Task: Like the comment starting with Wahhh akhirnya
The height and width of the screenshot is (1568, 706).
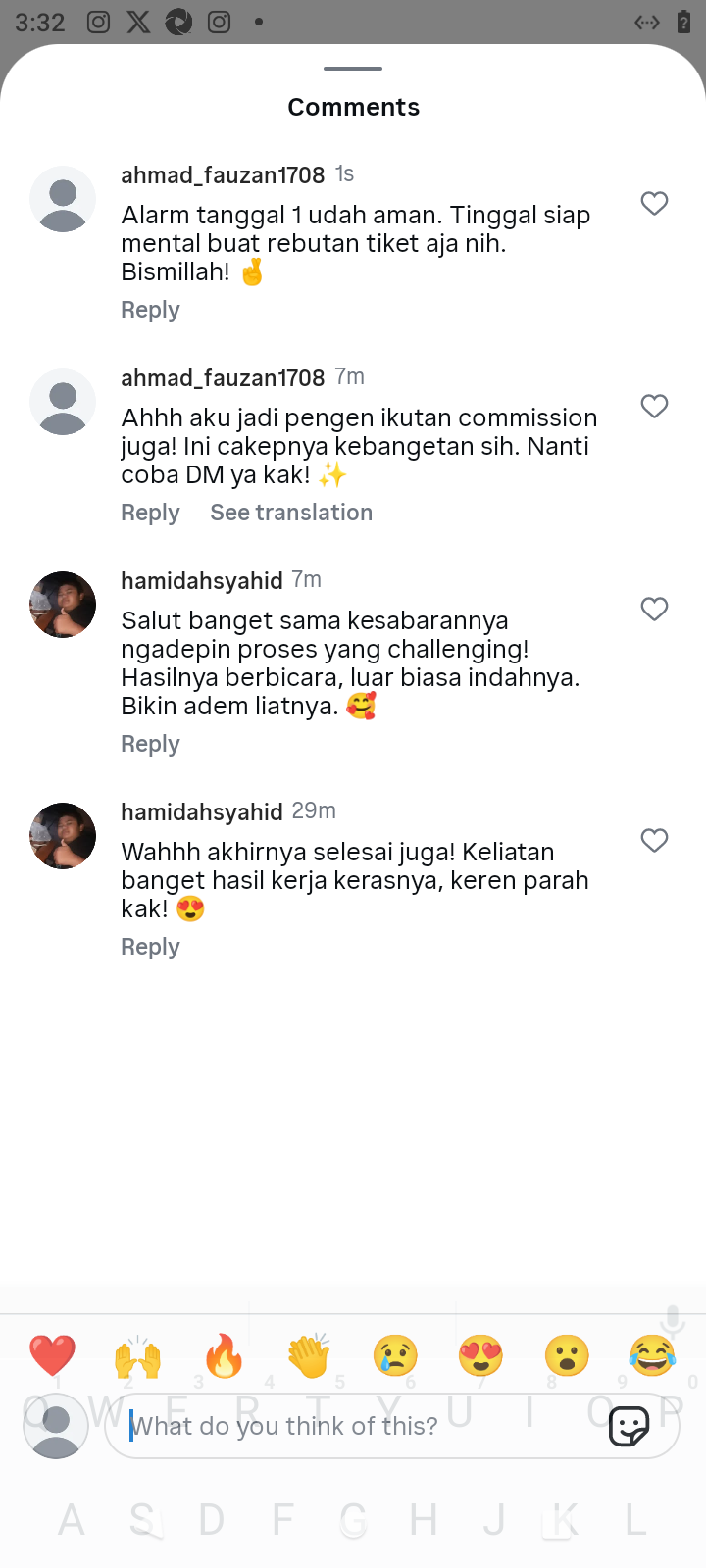Action: click(x=654, y=840)
